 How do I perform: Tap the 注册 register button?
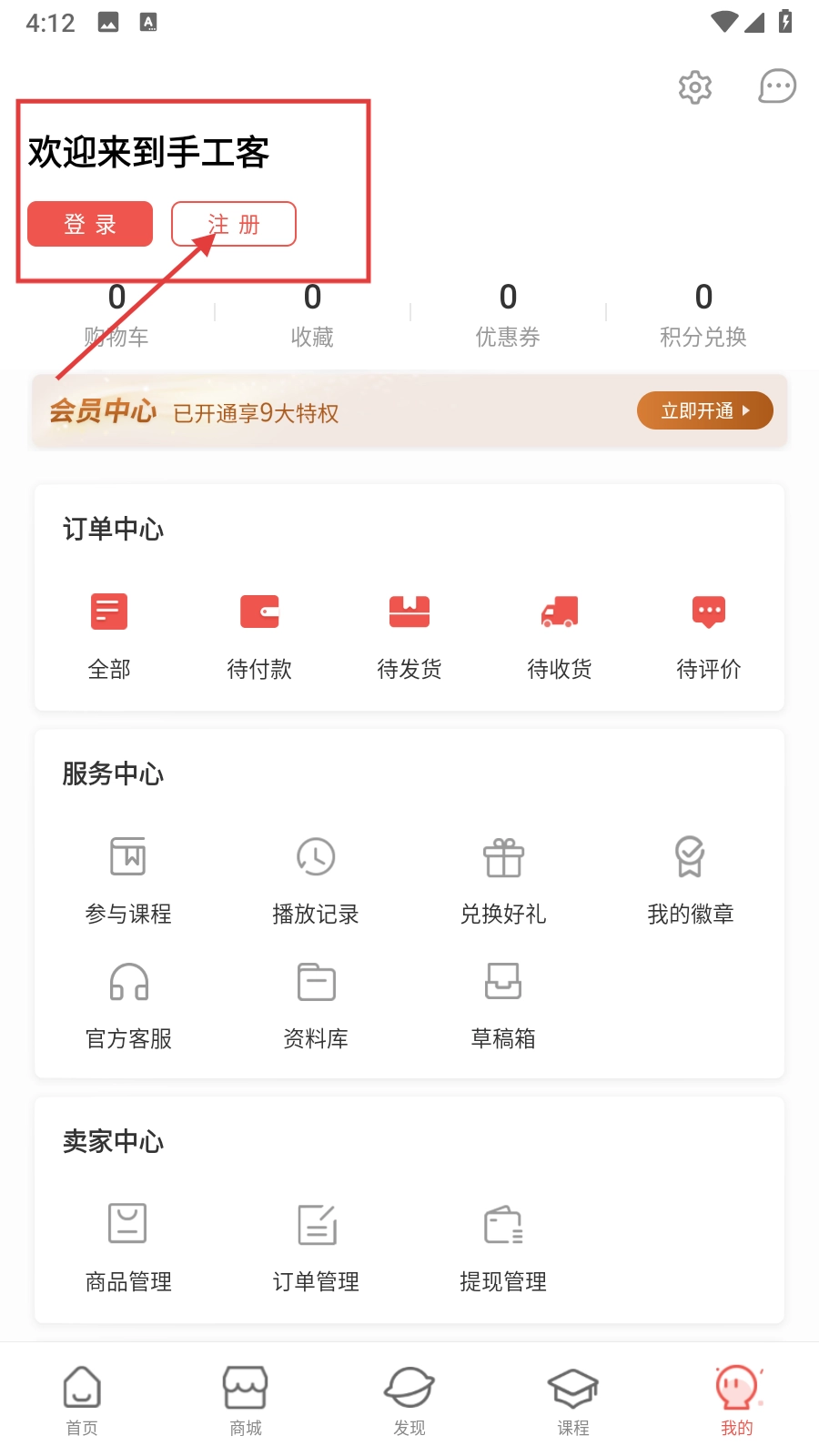tap(234, 224)
